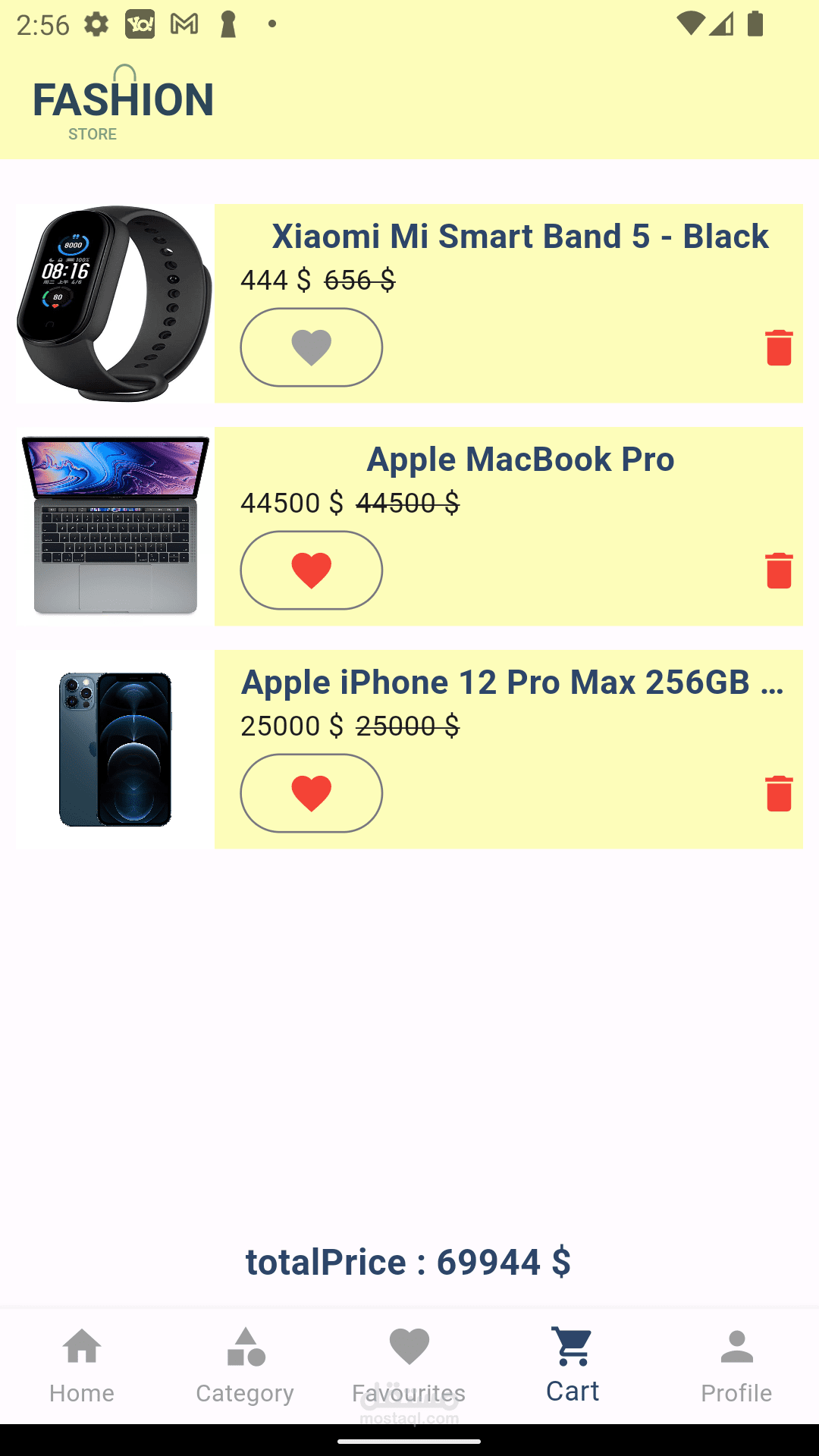Delete Apple MacBook Pro from cart

pos(778,570)
